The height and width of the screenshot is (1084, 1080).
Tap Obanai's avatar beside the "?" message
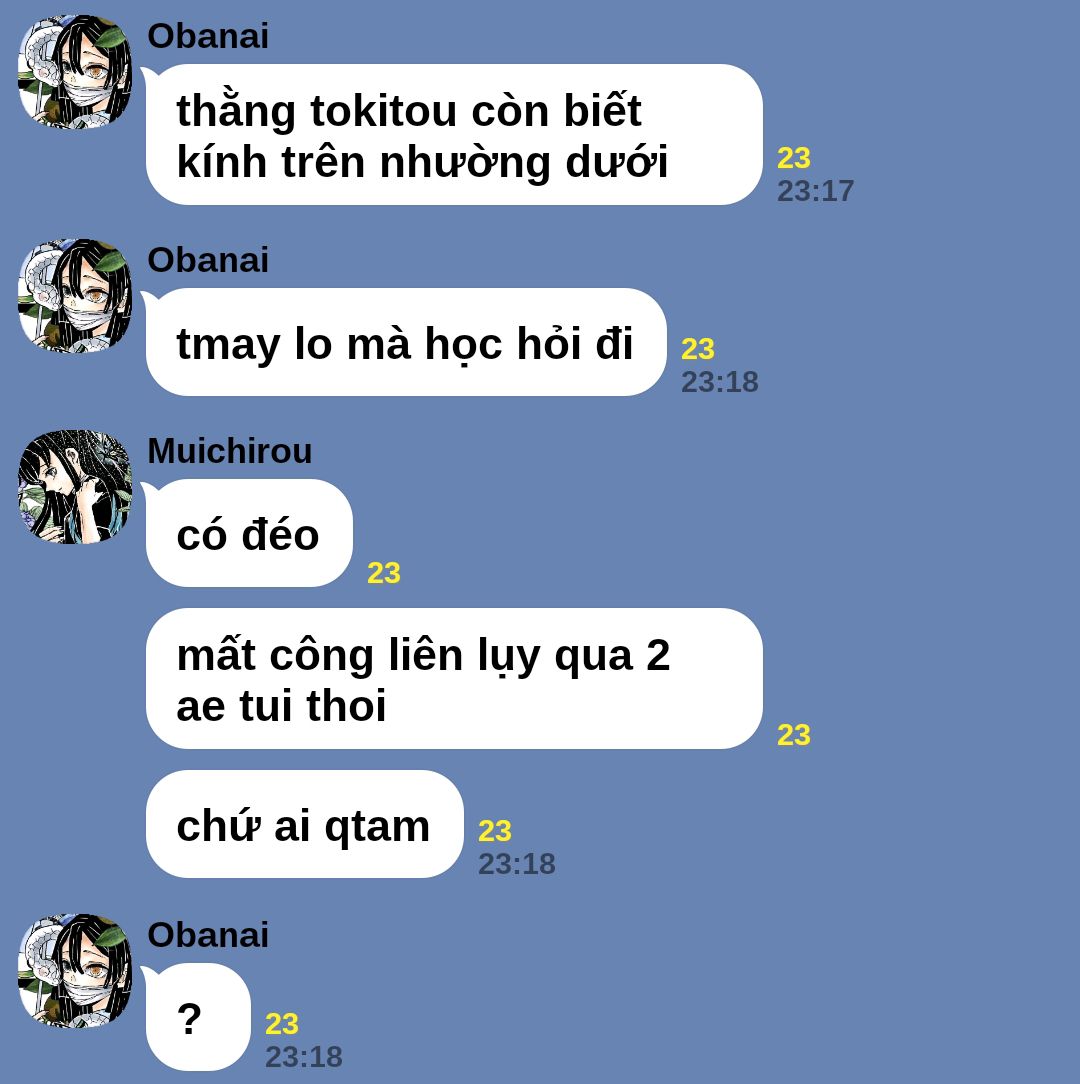click(x=75, y=970)
